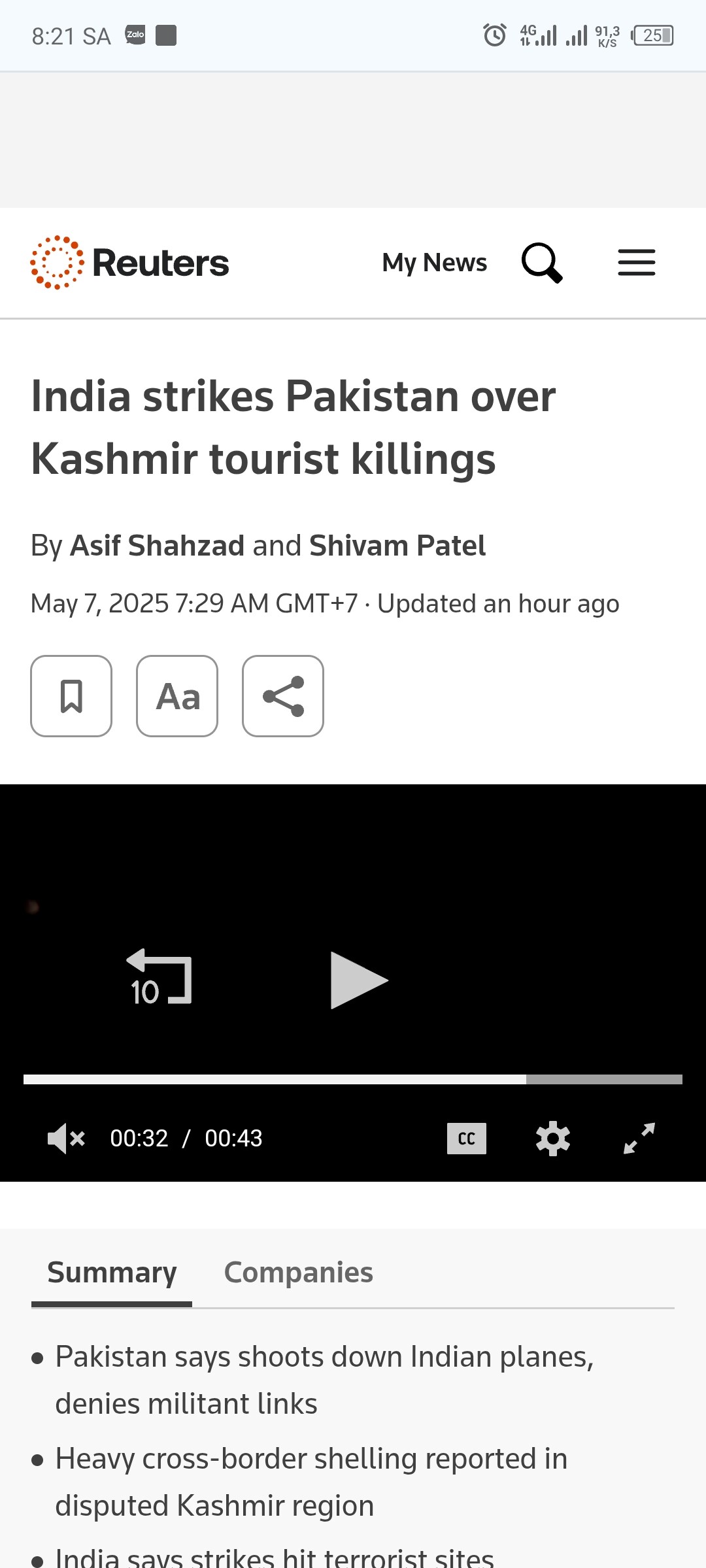This screenshot has width=706, height=1568.
Task: Play the video
Action: 358,980
